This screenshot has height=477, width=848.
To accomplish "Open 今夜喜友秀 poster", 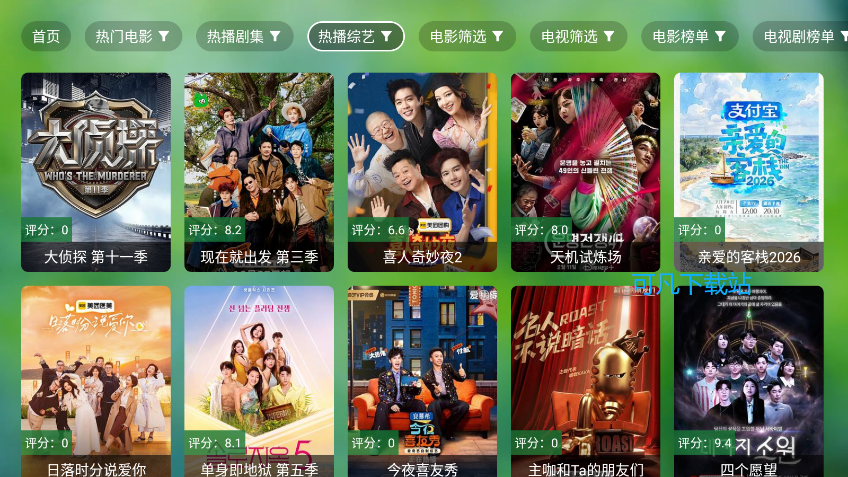I will [x=422, y=381].
